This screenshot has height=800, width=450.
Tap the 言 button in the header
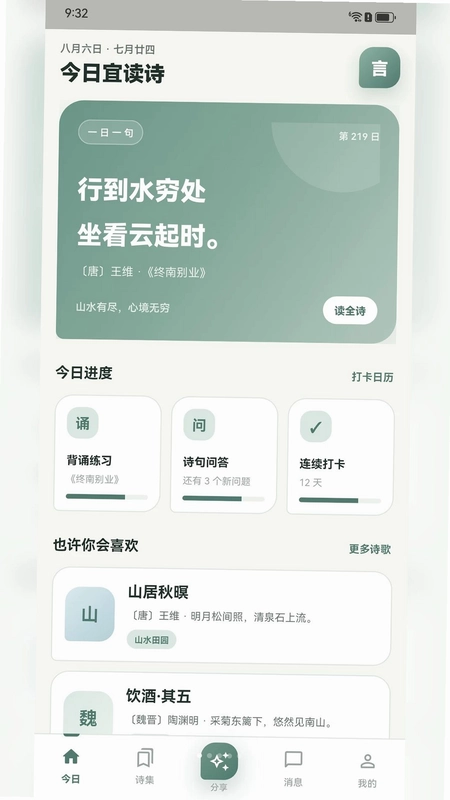coord(379,67)
